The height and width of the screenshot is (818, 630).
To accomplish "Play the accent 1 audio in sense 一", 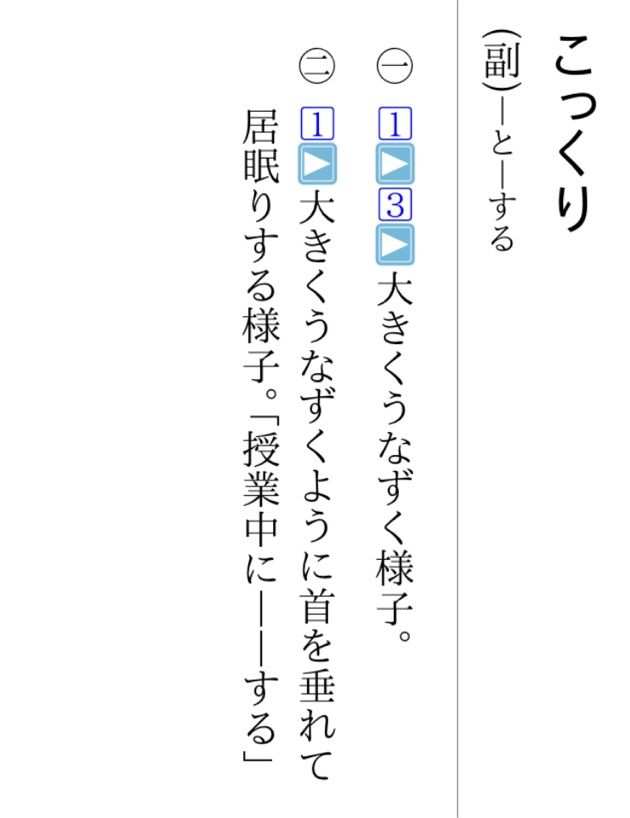I will tap(395, 163).
